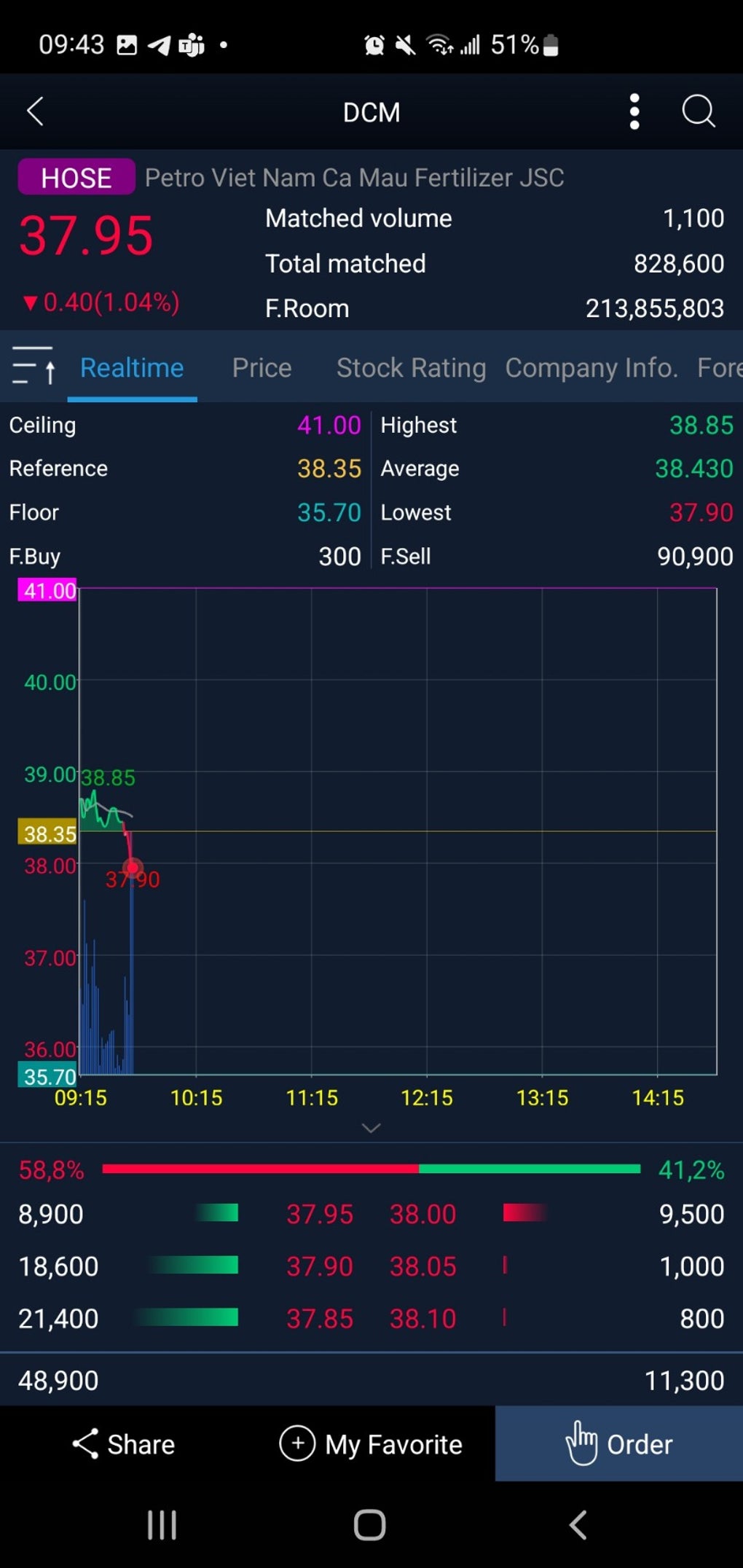The image size is (743, 1568).
Task: Place an Order for DCM
Action: pyautogui.click(x=619, y=1443)
